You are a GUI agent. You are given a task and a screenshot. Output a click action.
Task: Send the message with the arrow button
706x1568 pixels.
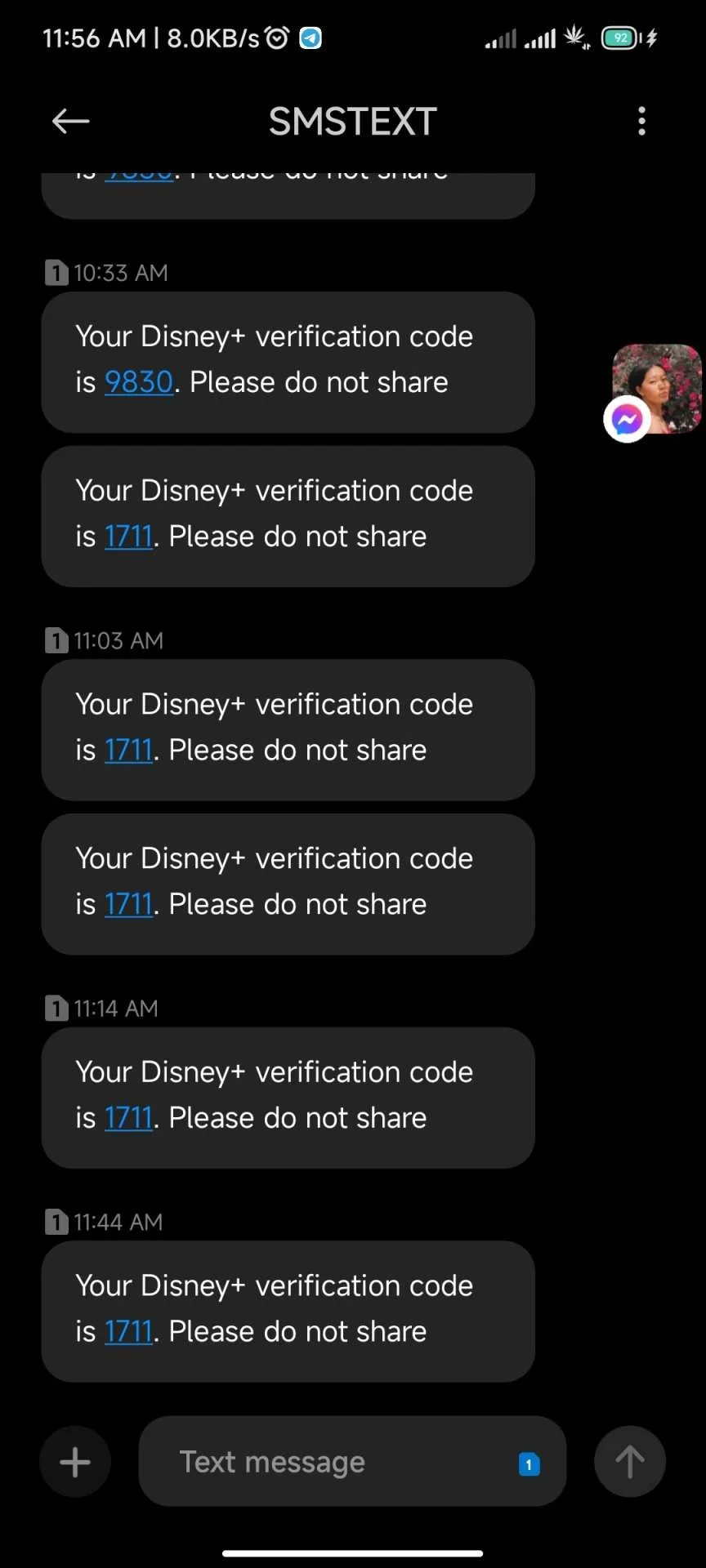coord(629,1462)
